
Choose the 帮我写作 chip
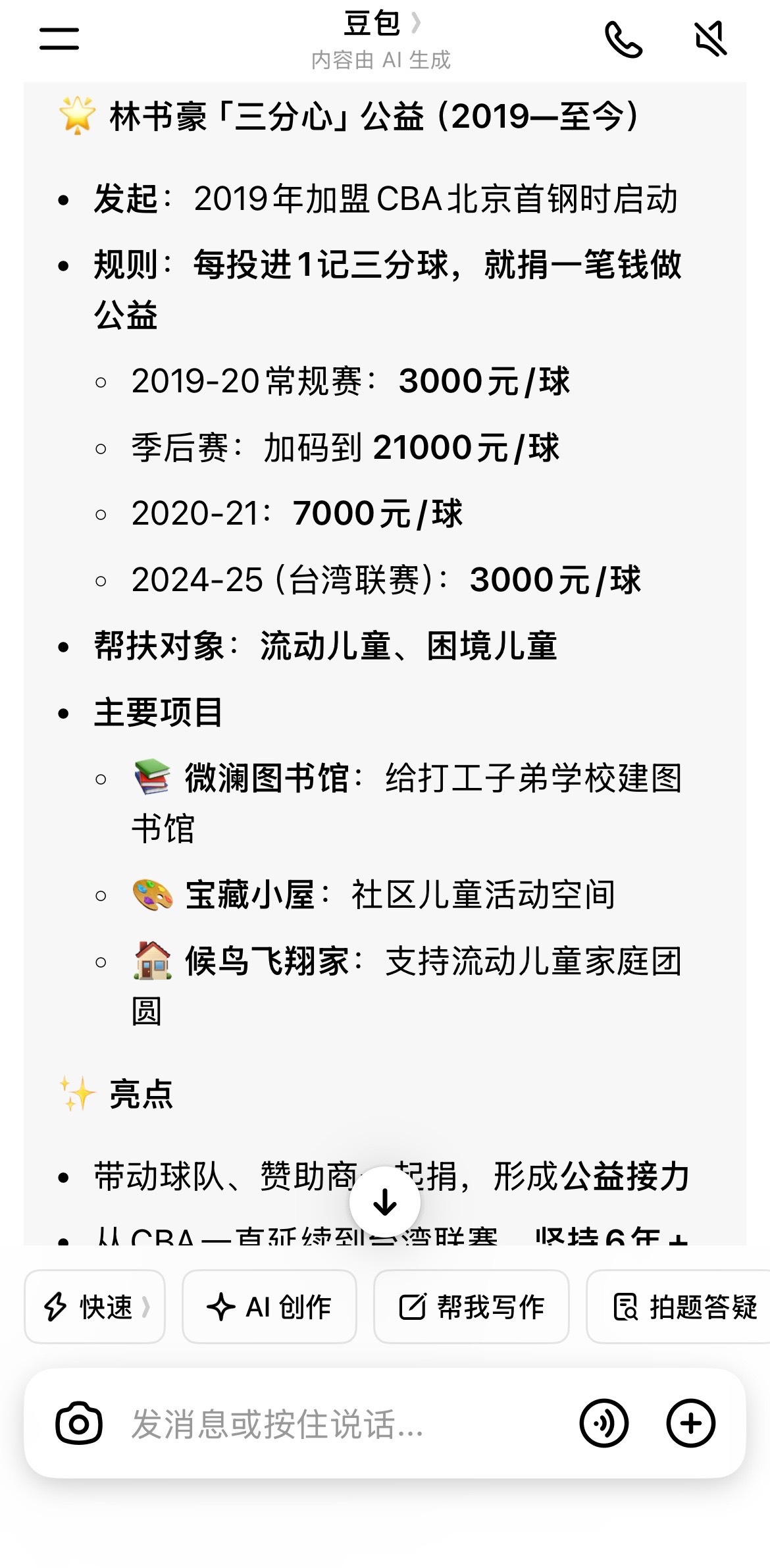click(471, 1307)
